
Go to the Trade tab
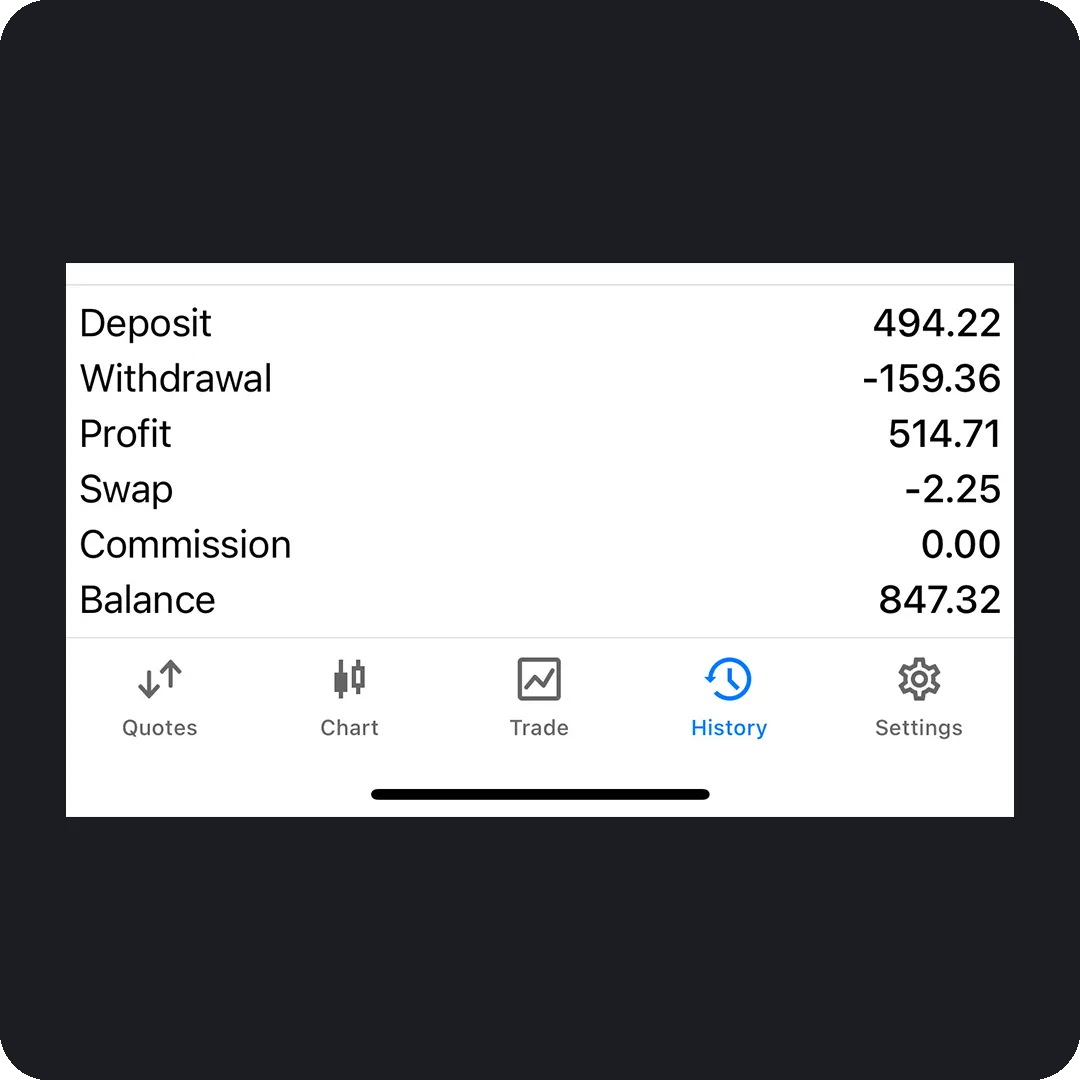point(539,697)
